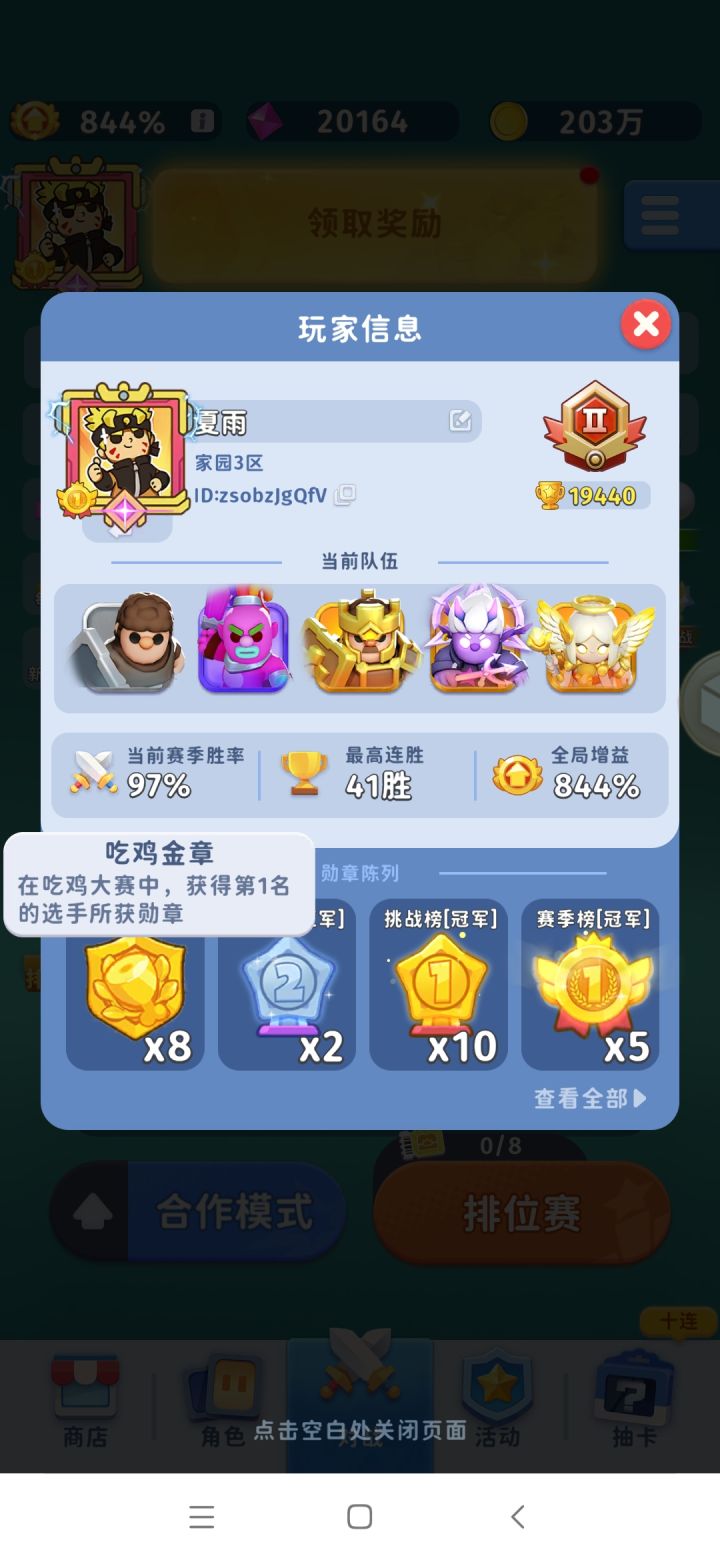Copy the player ID zsobzJgQfV
This screenshot has height=1560, width=720.
pyautogui.click(x=345, y=495)
